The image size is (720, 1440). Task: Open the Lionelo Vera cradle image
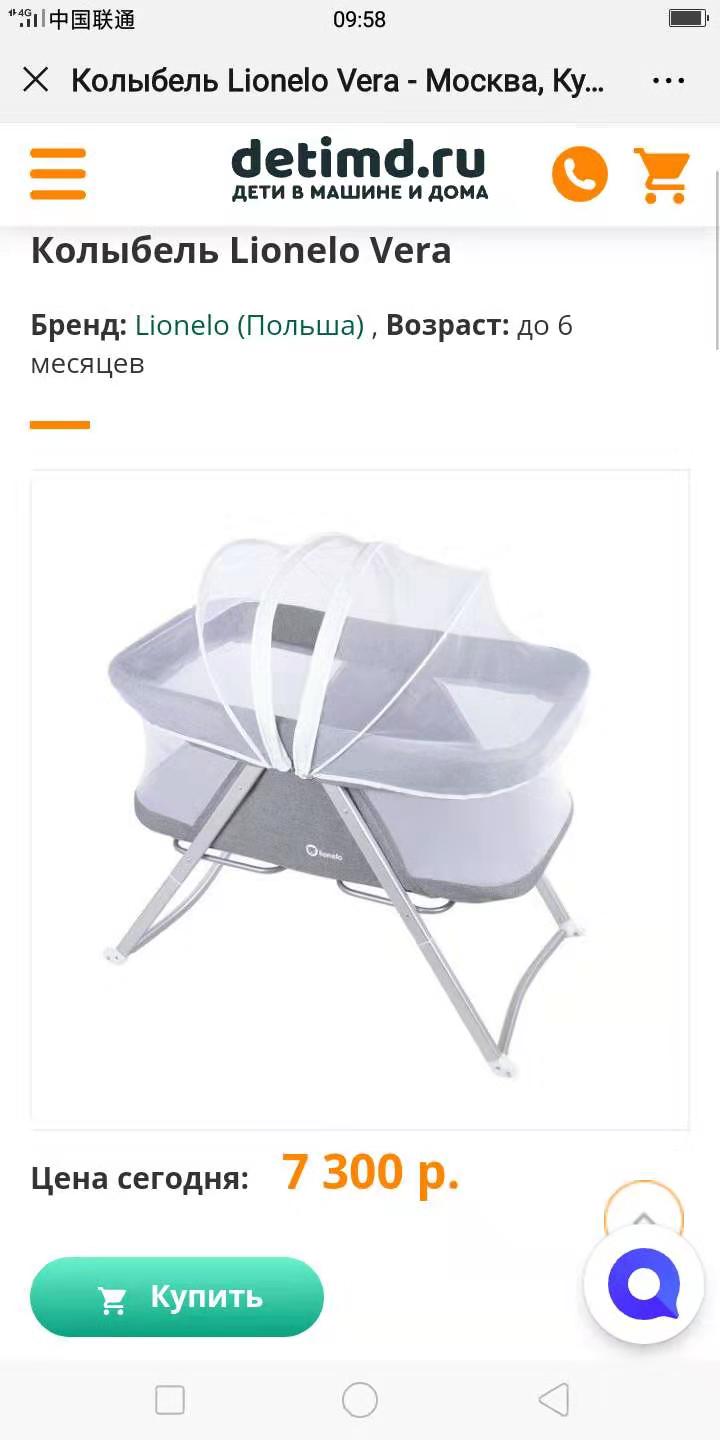(x=359, y=800)
